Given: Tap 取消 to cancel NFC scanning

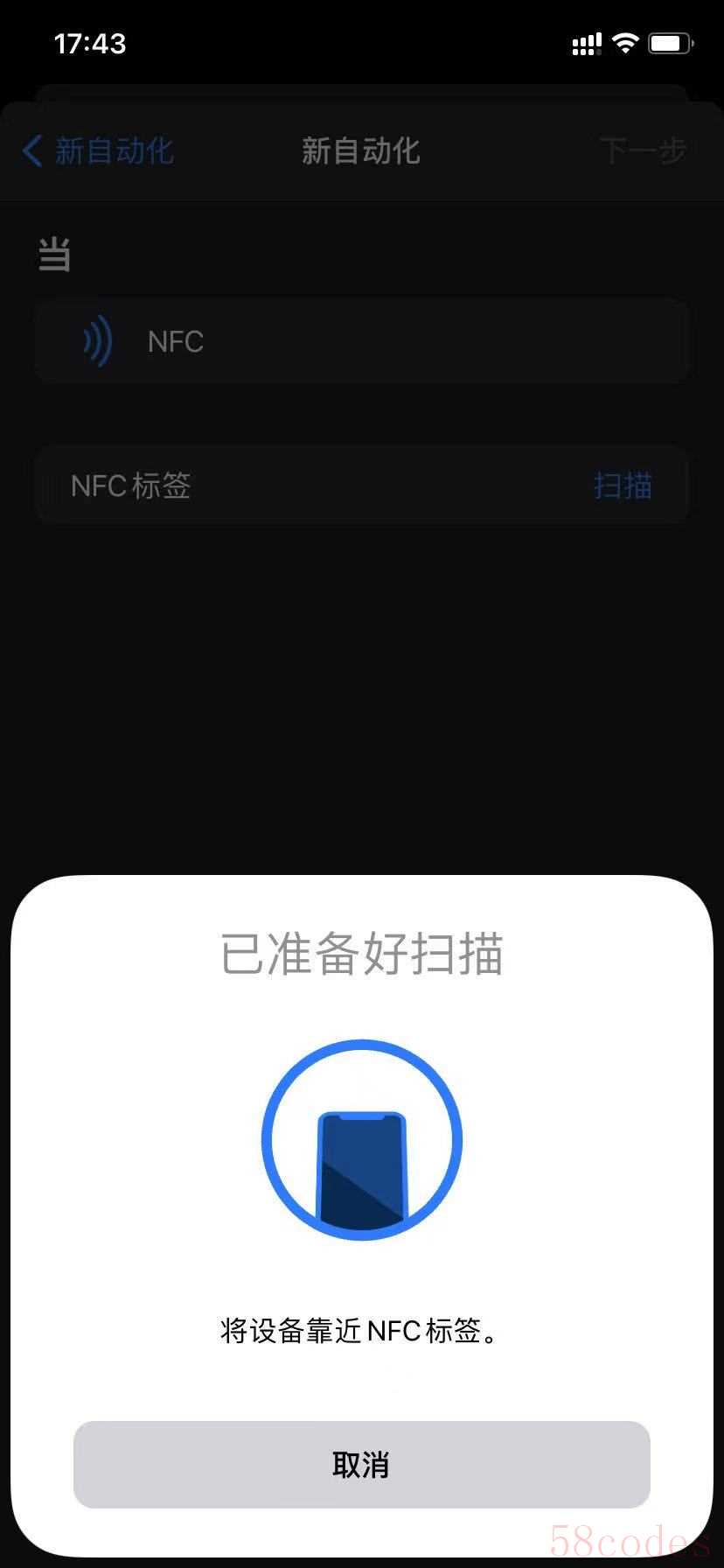Looking at the screenshot, I should pyautogui.click(x=361, y=1465).
